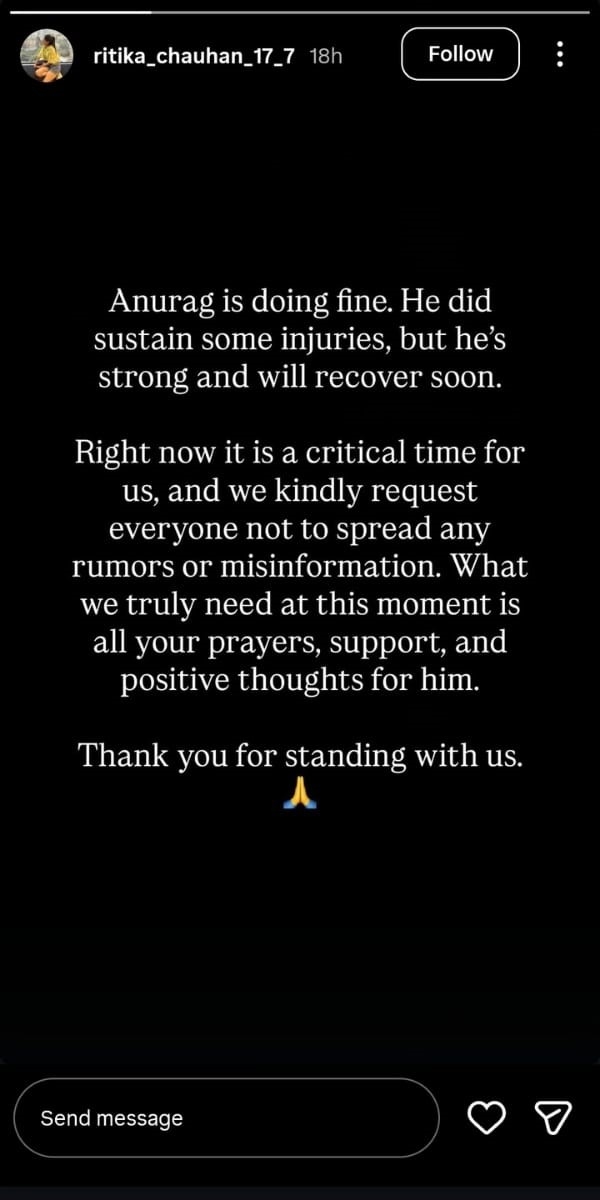
Task: Tap the ritika_chauhan_17_7 username
Action: point(193,56)
